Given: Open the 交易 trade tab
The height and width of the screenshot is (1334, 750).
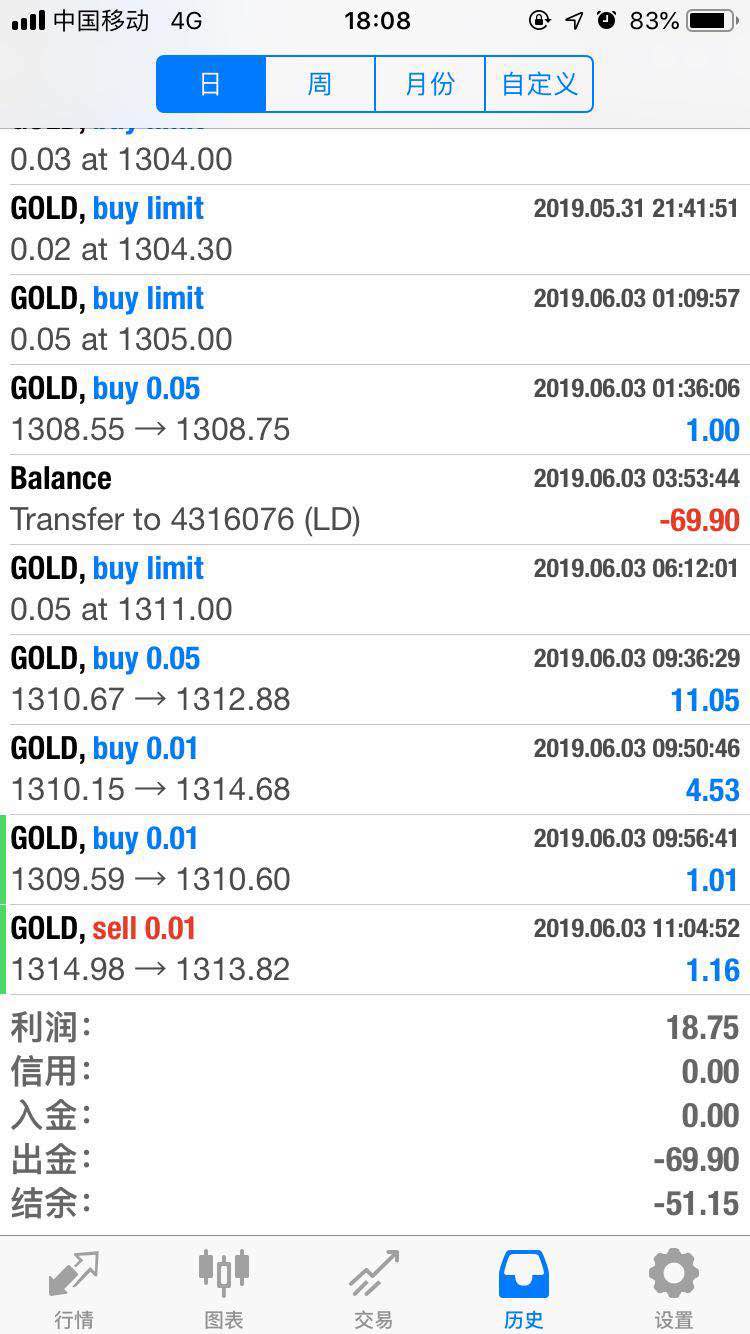Looking at the screenshot, I should 374,1288.
